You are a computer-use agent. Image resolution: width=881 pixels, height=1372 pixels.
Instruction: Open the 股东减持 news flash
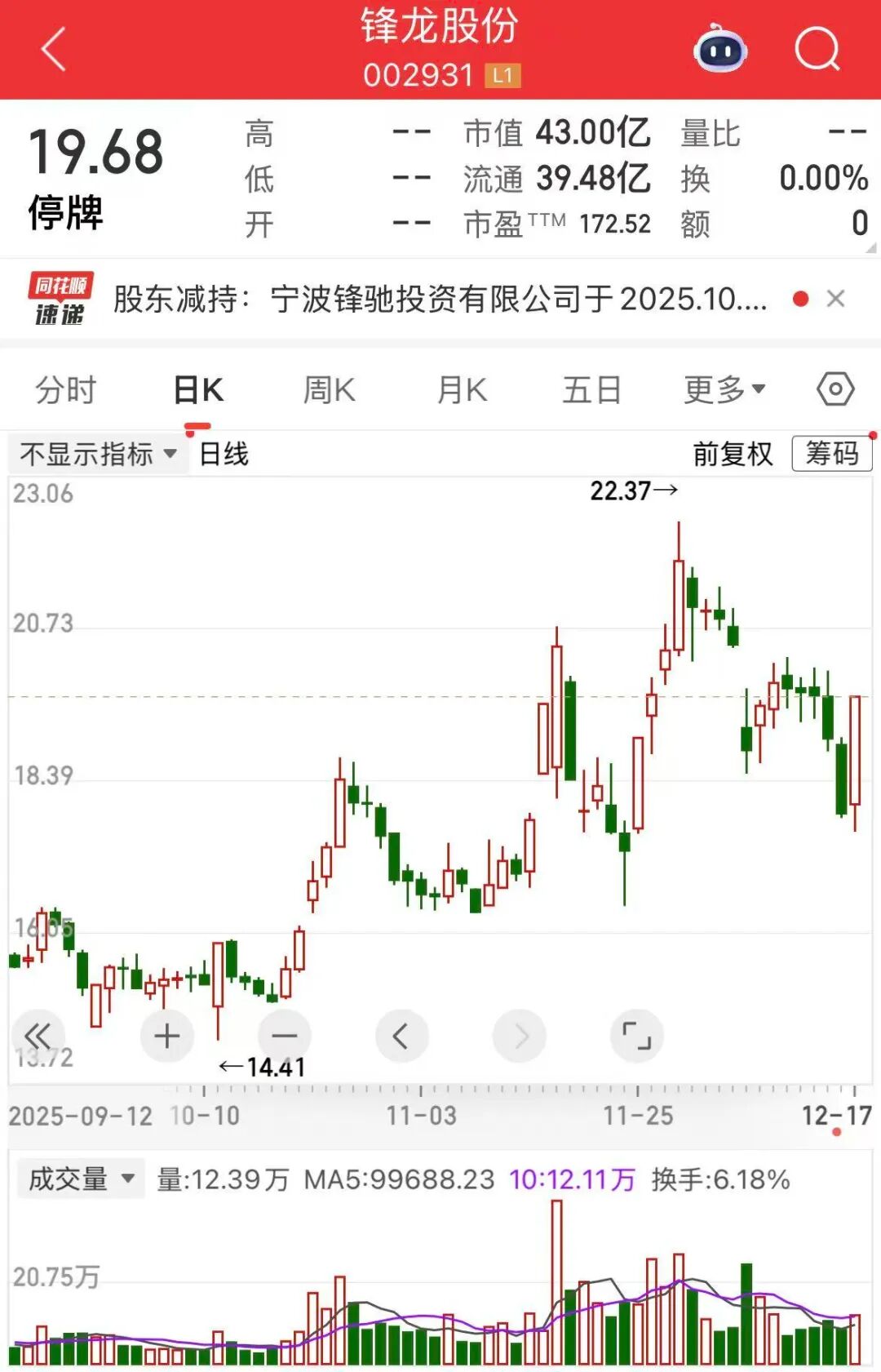tap(440, 300)
